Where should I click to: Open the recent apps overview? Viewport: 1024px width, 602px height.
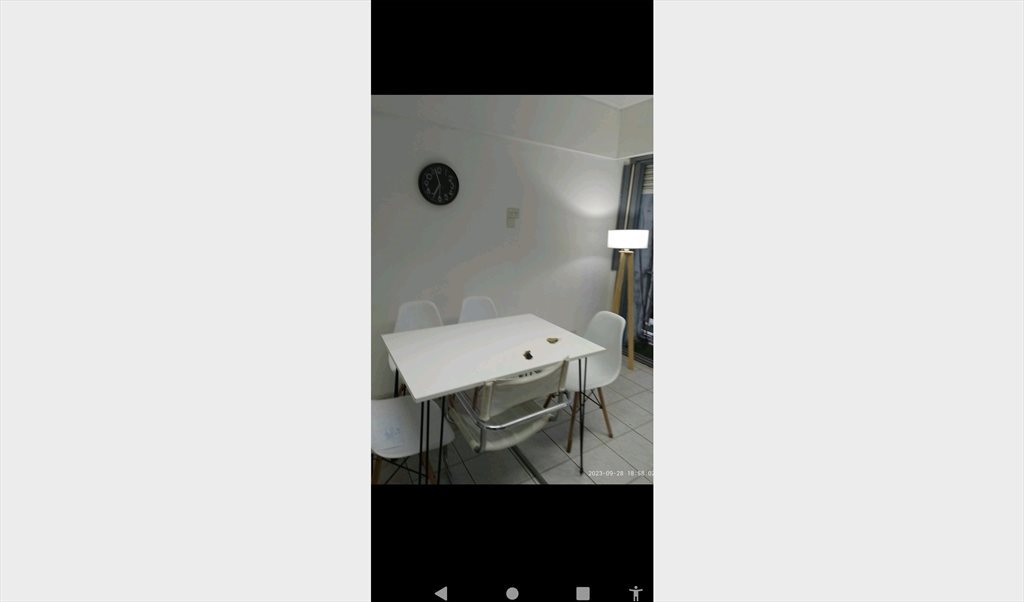(x=583, y=593)
